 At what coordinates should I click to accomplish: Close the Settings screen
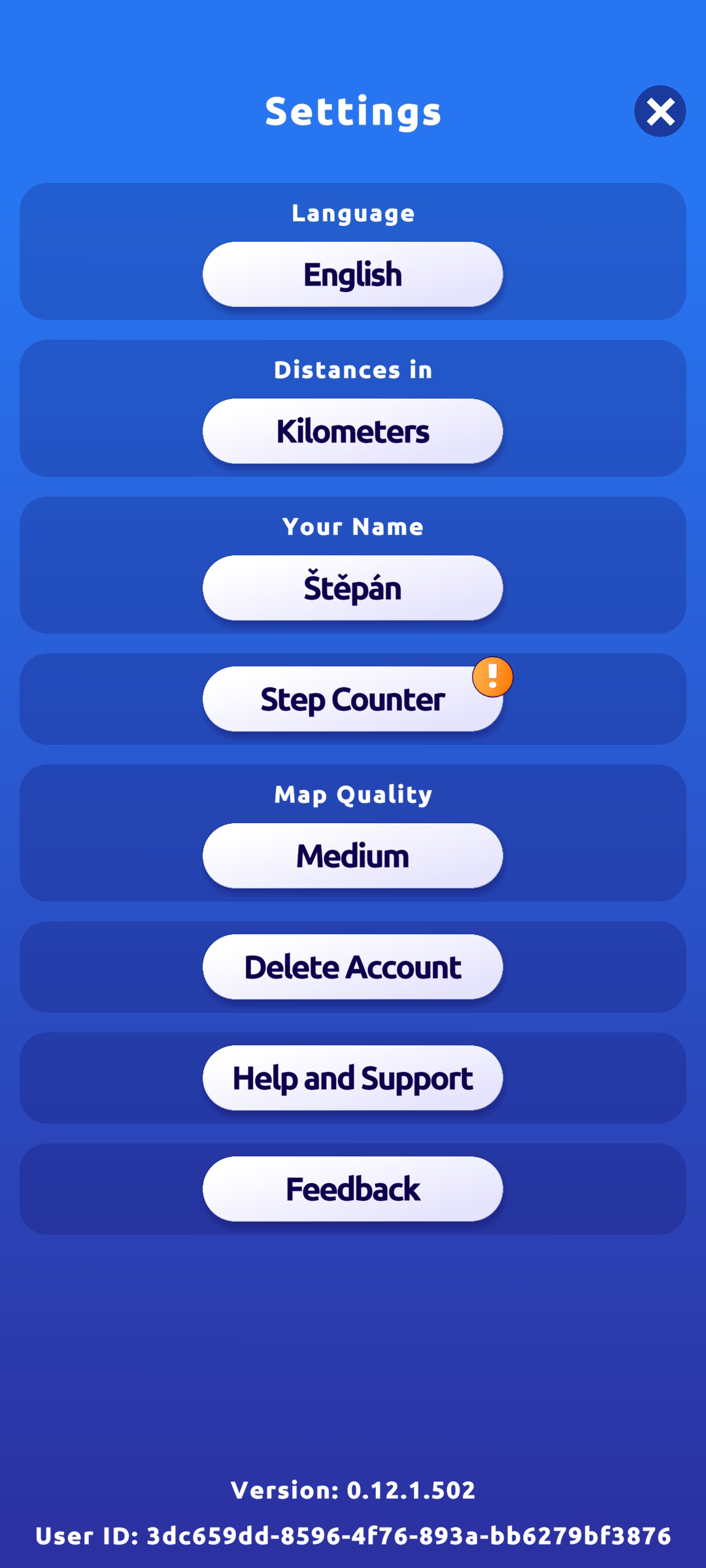[x=660, y=111]
